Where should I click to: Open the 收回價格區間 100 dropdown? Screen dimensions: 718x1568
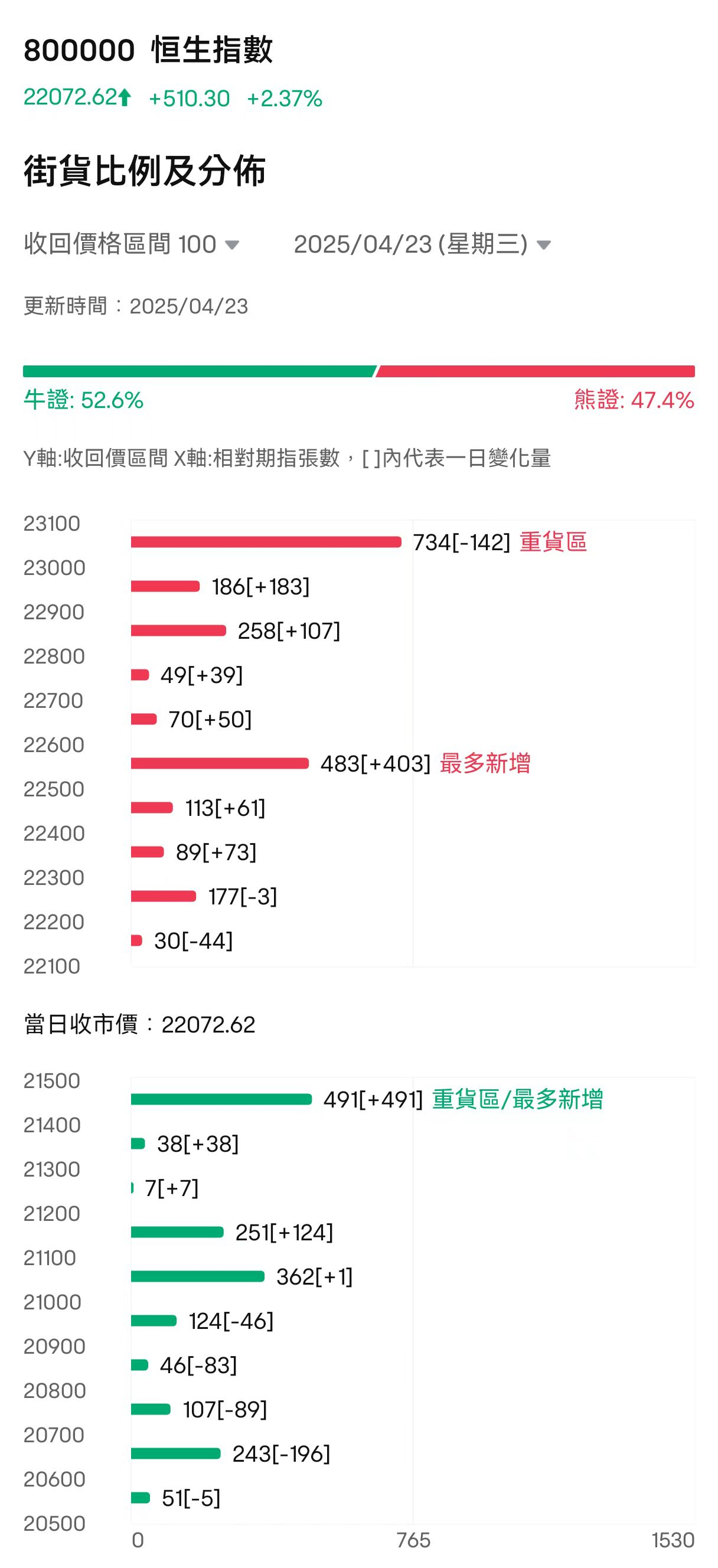(132, 244)
